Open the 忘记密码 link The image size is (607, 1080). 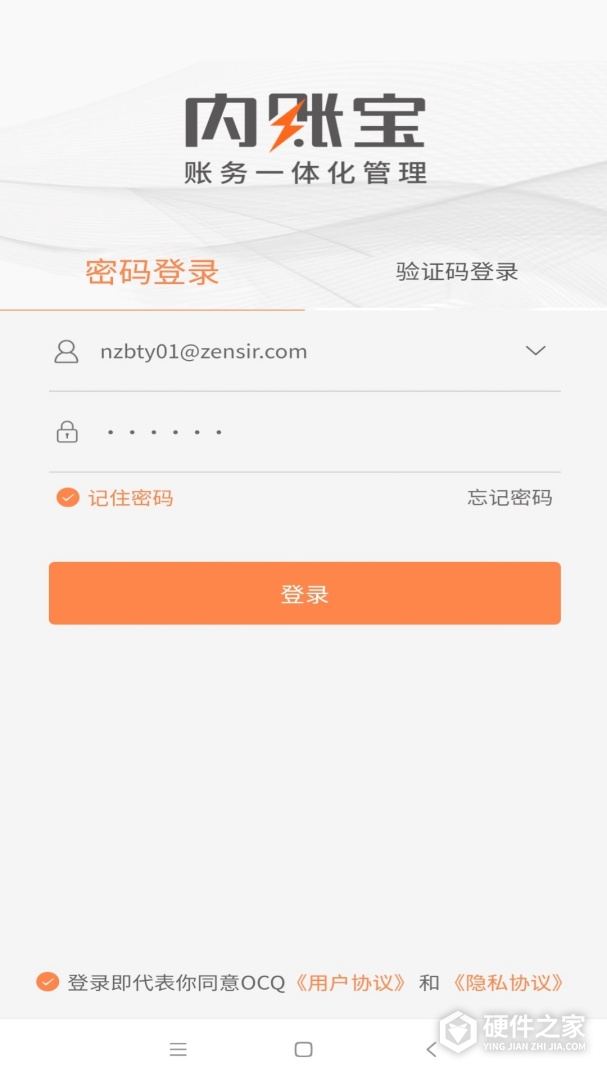coord(509,498)
